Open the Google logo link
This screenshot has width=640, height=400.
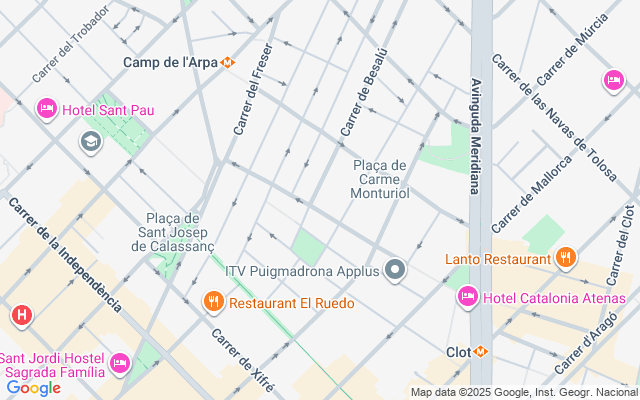[33, 388]
